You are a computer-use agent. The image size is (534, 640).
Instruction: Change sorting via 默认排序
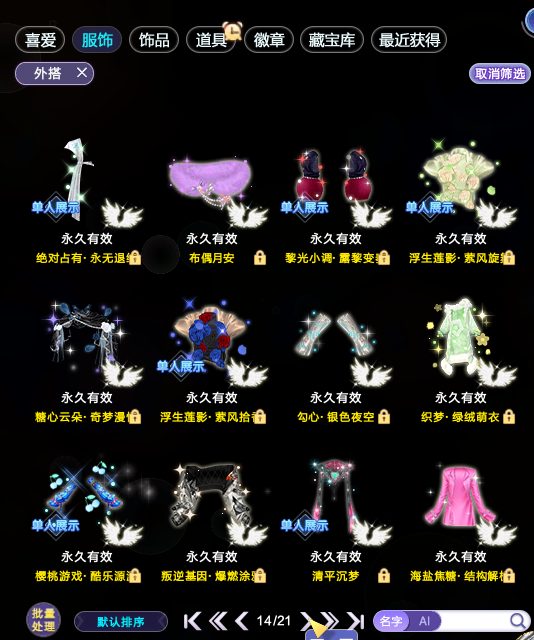(121, 622)
